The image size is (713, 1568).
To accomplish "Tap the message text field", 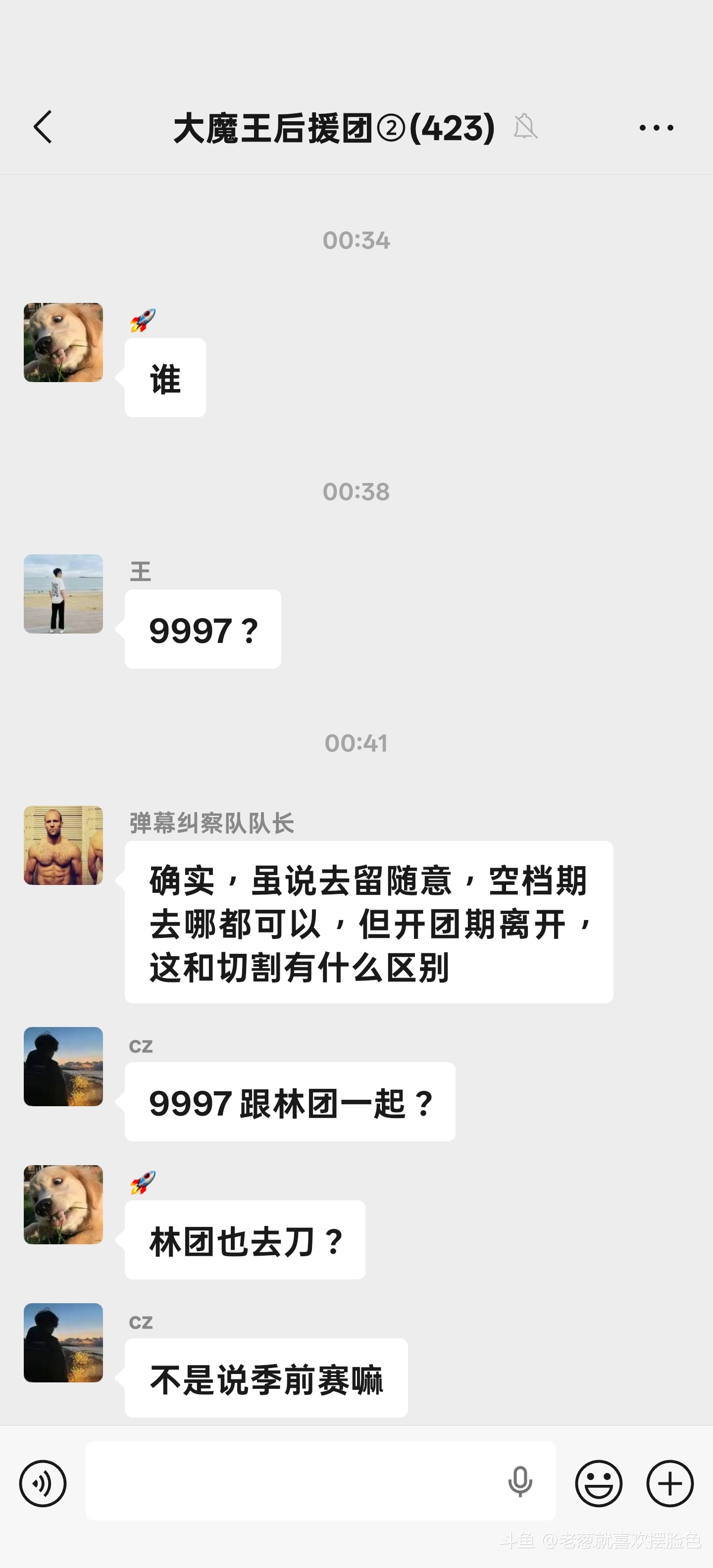I will [292, 1480].
